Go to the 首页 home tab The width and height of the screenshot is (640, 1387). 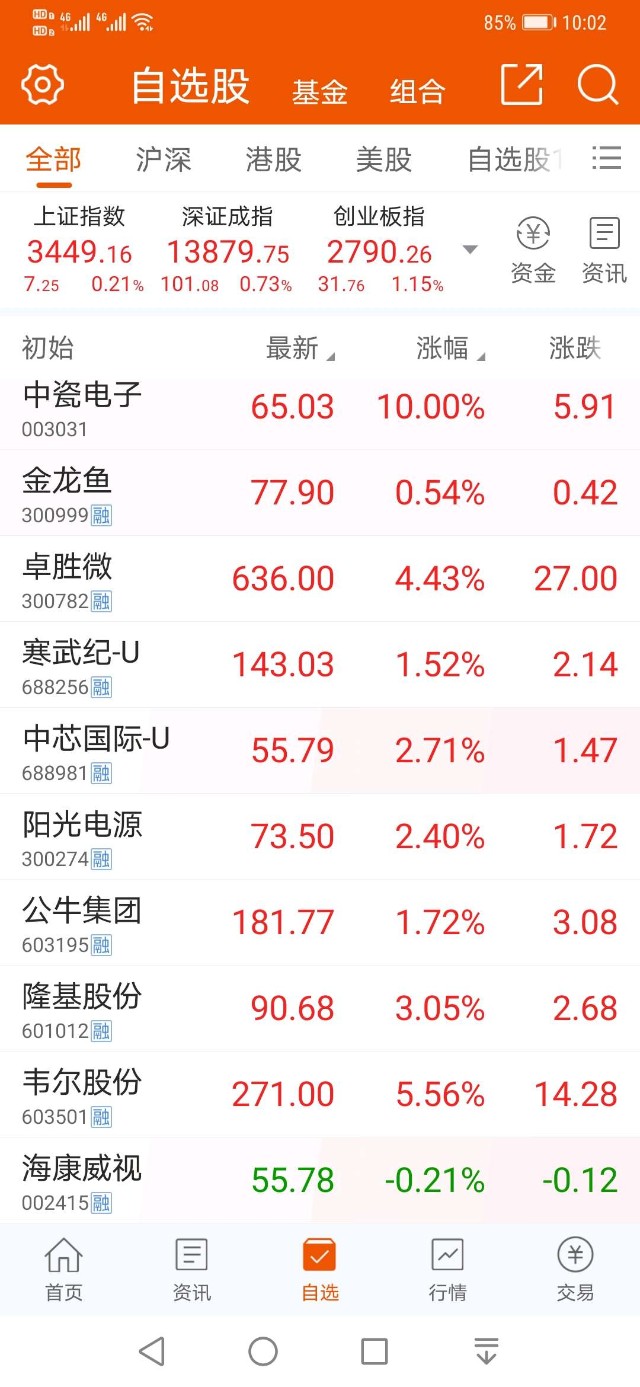tap(64, 1269)
